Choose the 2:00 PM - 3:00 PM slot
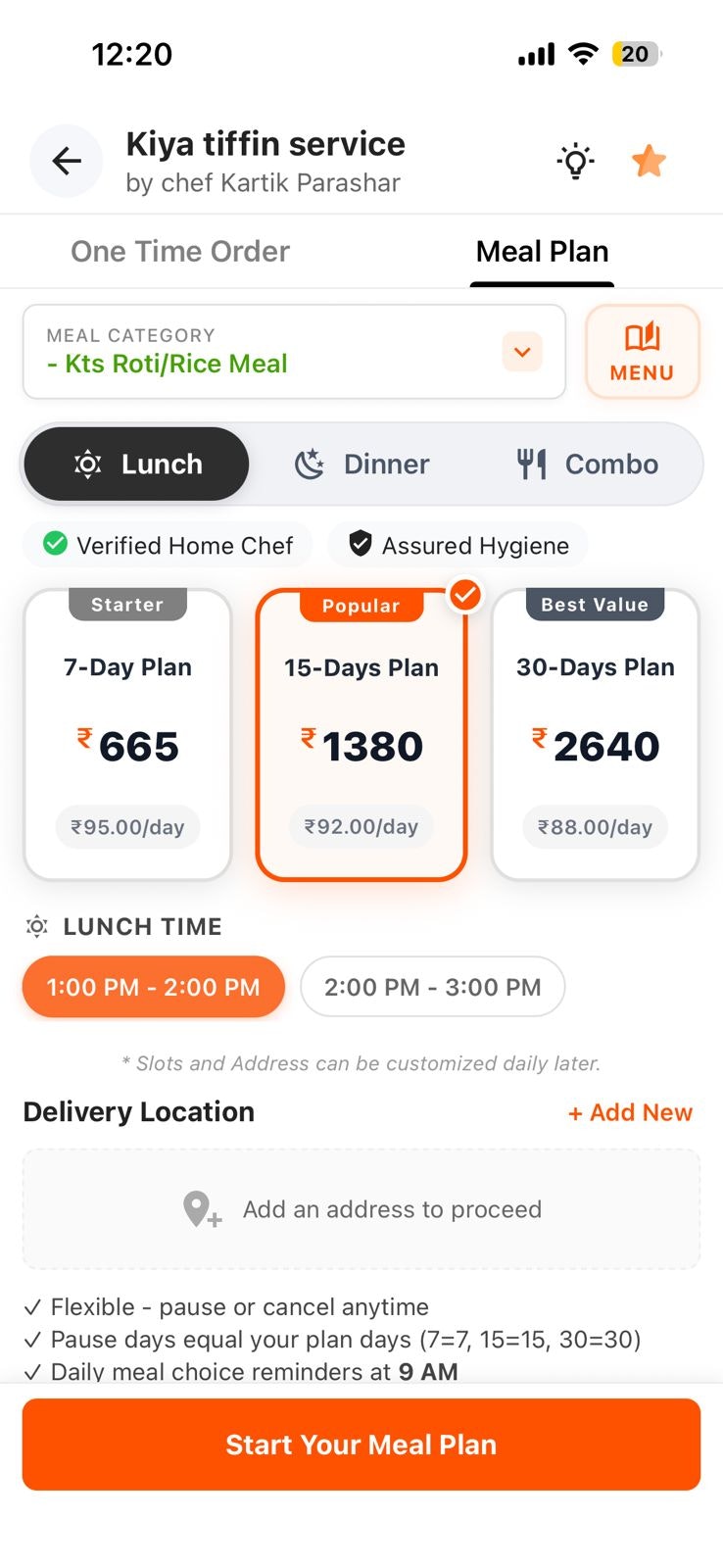The width and height of the screenshot is (723, 1568). [x=432, y=987]
